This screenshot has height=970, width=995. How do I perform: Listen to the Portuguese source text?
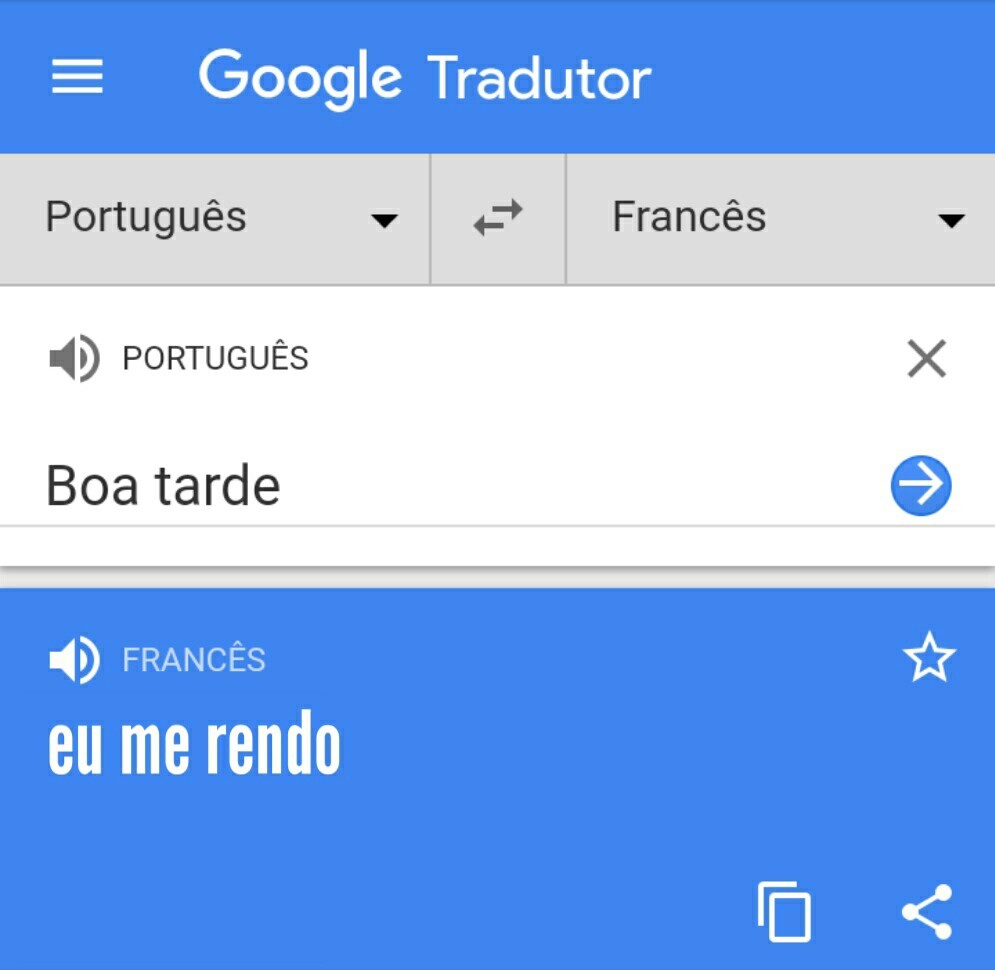[74, 359]
